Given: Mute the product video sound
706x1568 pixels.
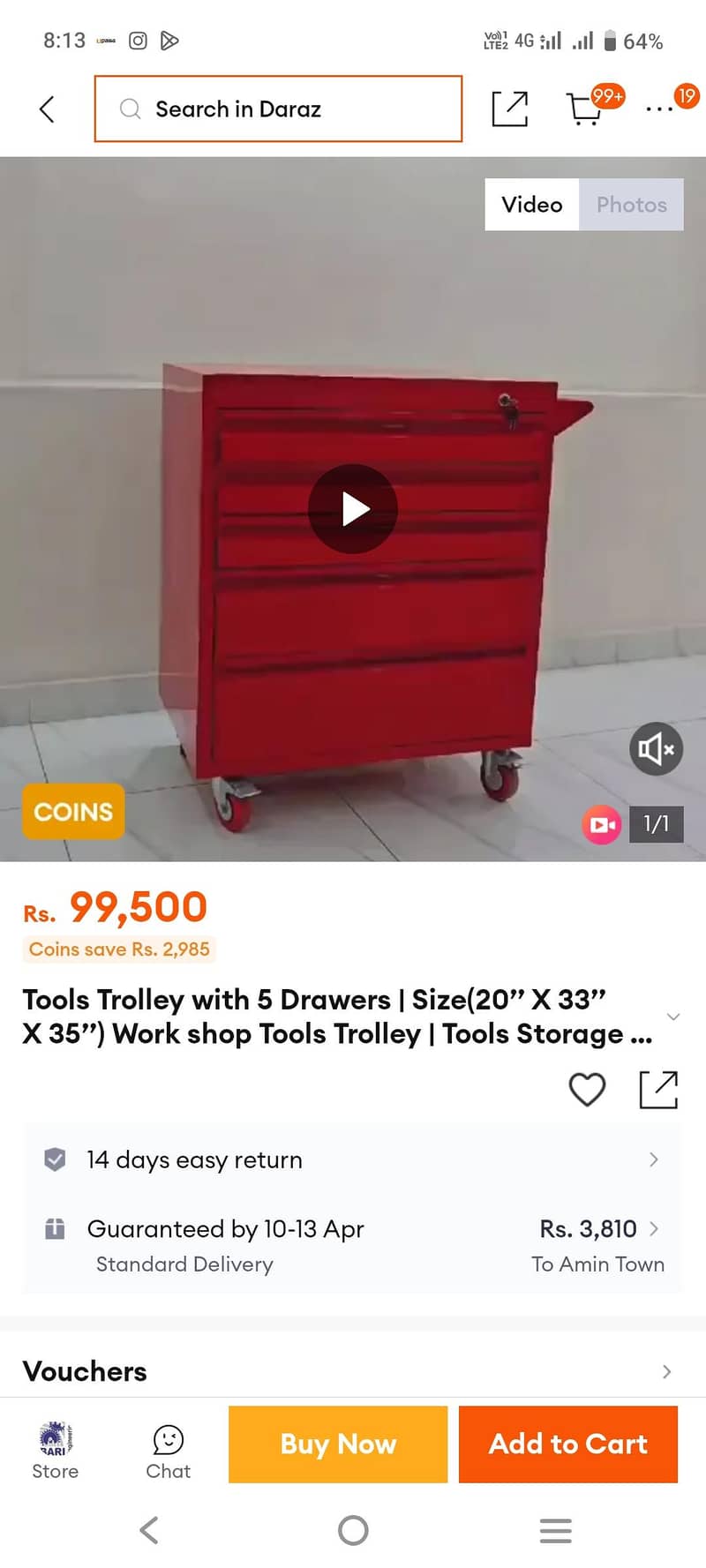Looking at the screenshot, I should (x=656, y=748).
